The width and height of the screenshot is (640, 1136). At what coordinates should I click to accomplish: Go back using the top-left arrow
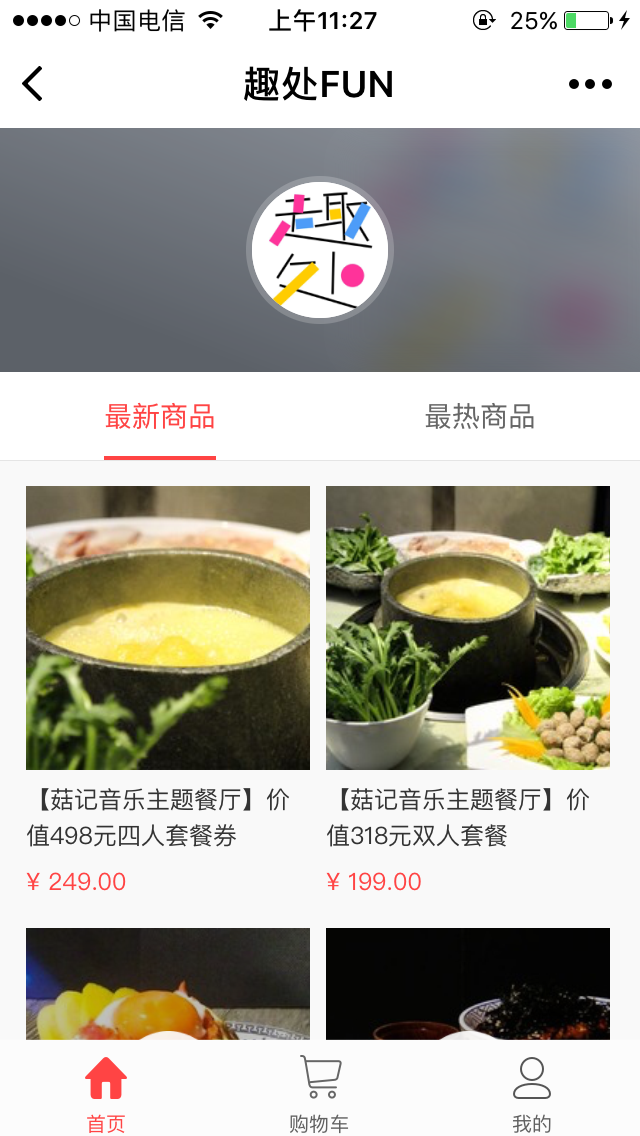[x=33, y=84]
